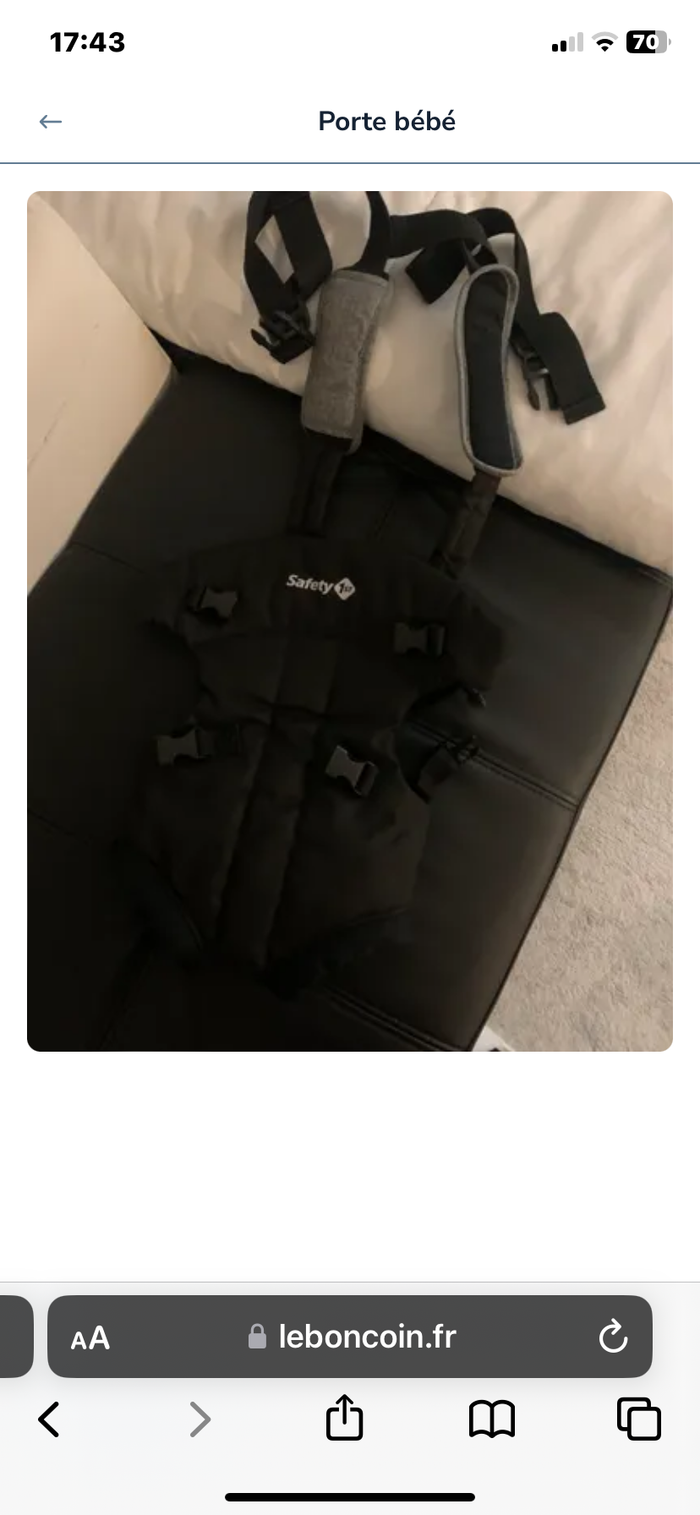Screen dimensions: 700x1515
Task: Open the baby carrier photo
Action: (350, 621)
